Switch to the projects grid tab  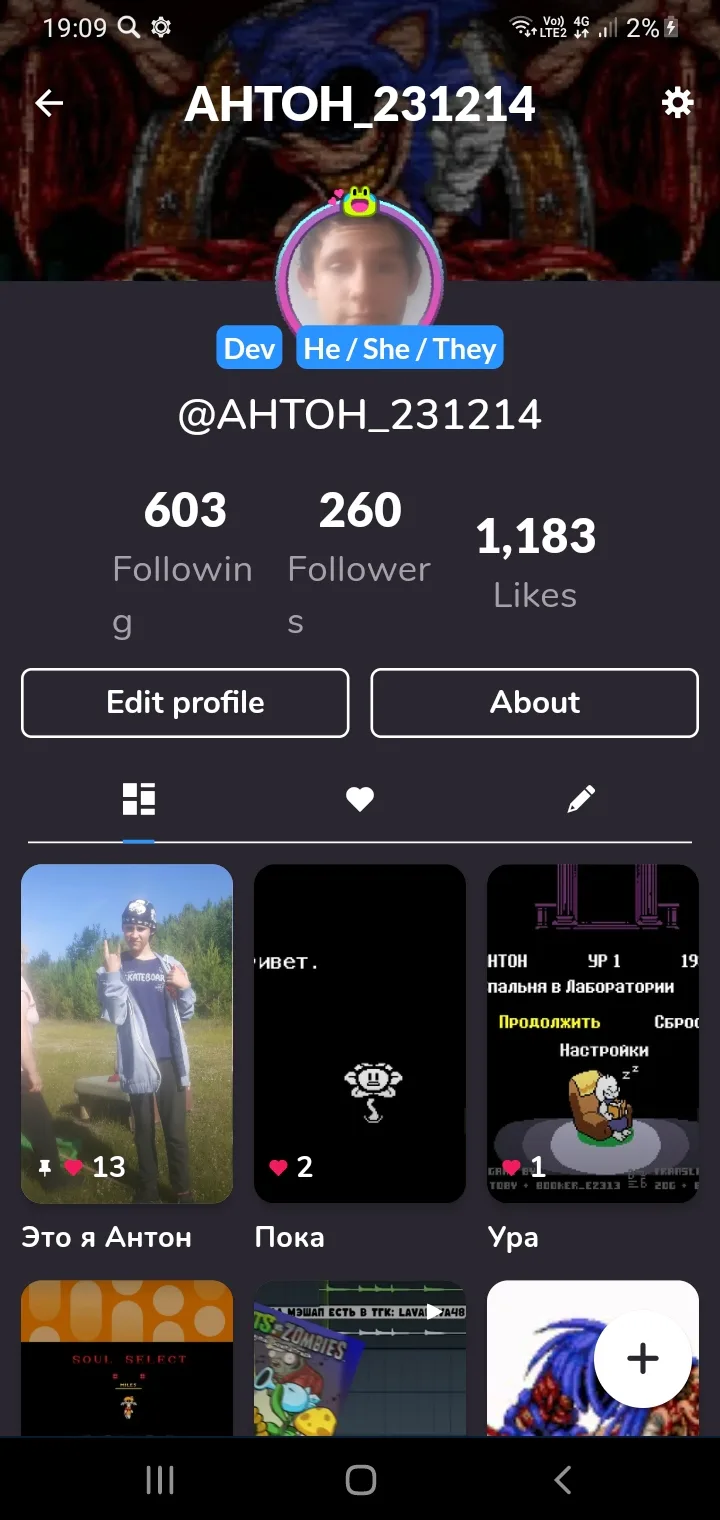tap(139, 799)
